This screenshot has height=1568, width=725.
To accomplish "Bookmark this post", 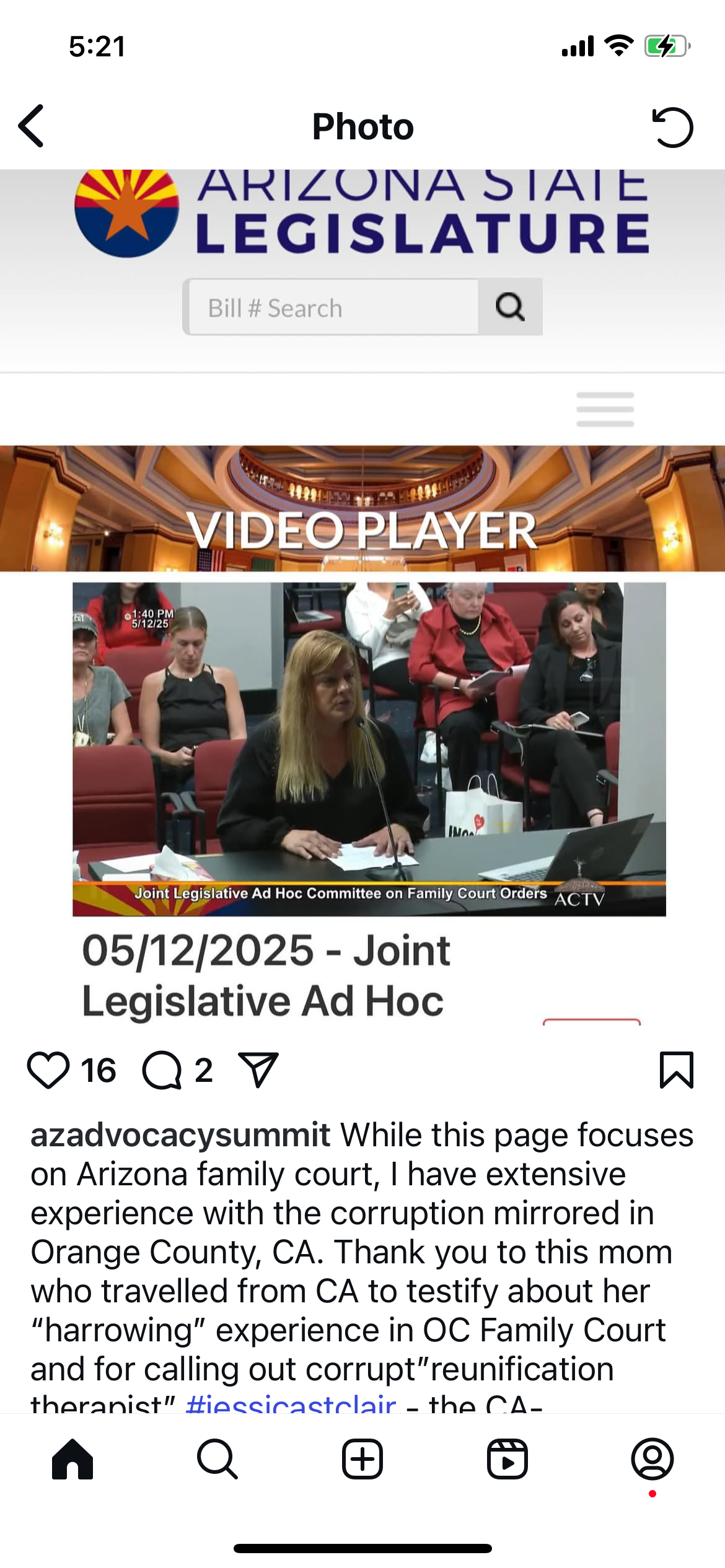I will (x=676, y=1070).
